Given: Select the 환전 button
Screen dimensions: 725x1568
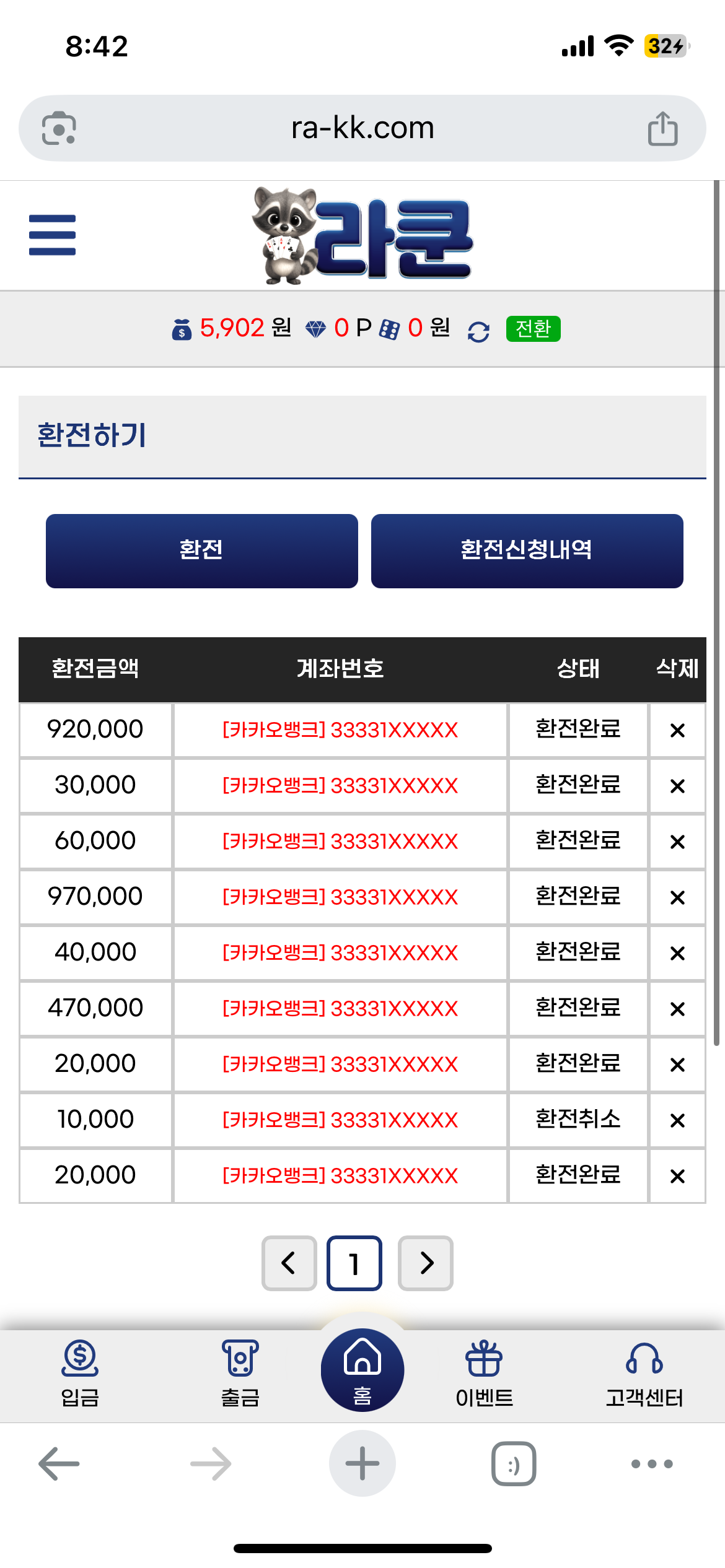Looking at the screenshot, I should click(x=201, y=551).
